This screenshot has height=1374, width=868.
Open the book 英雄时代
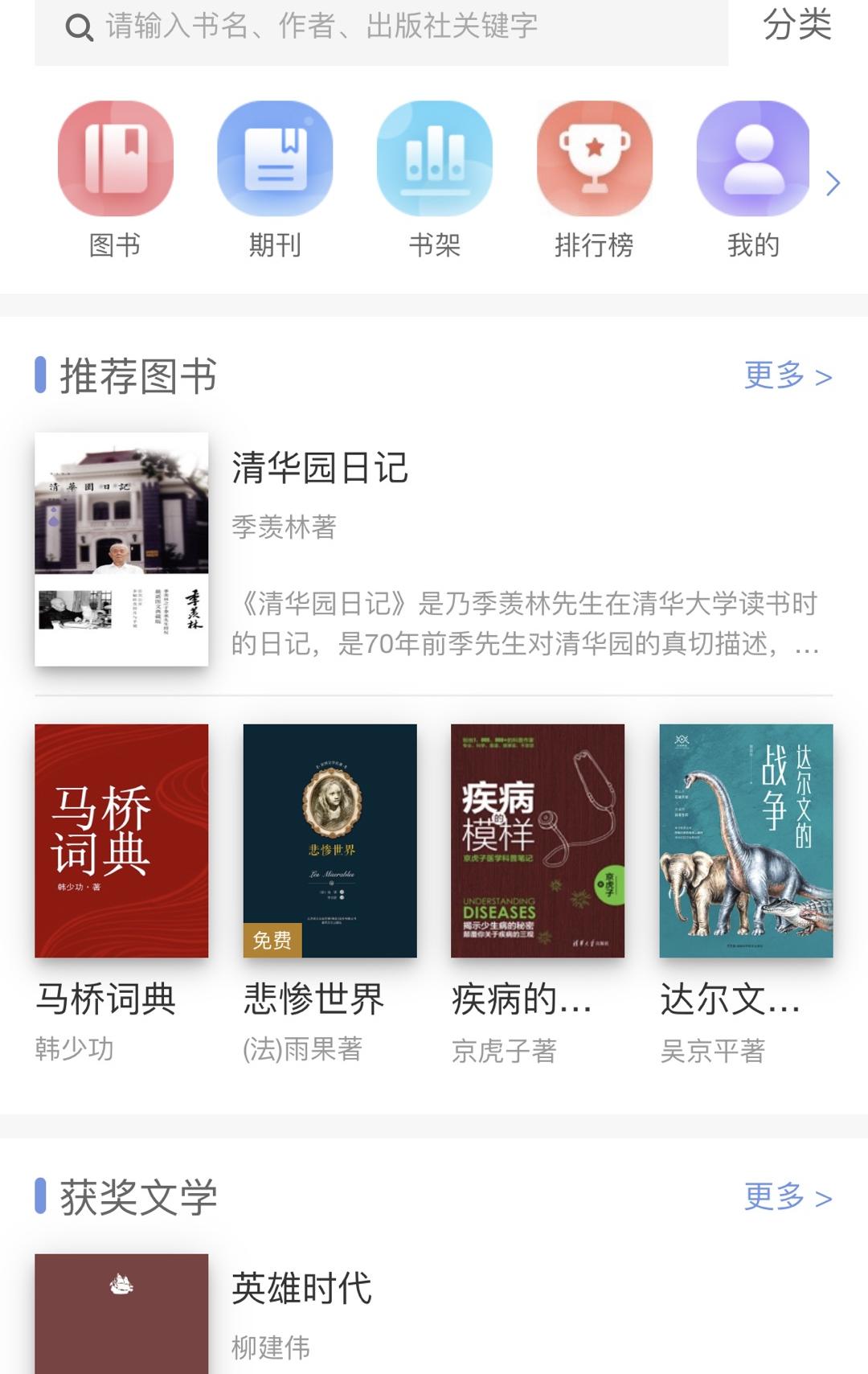[x=301, y=1289]
